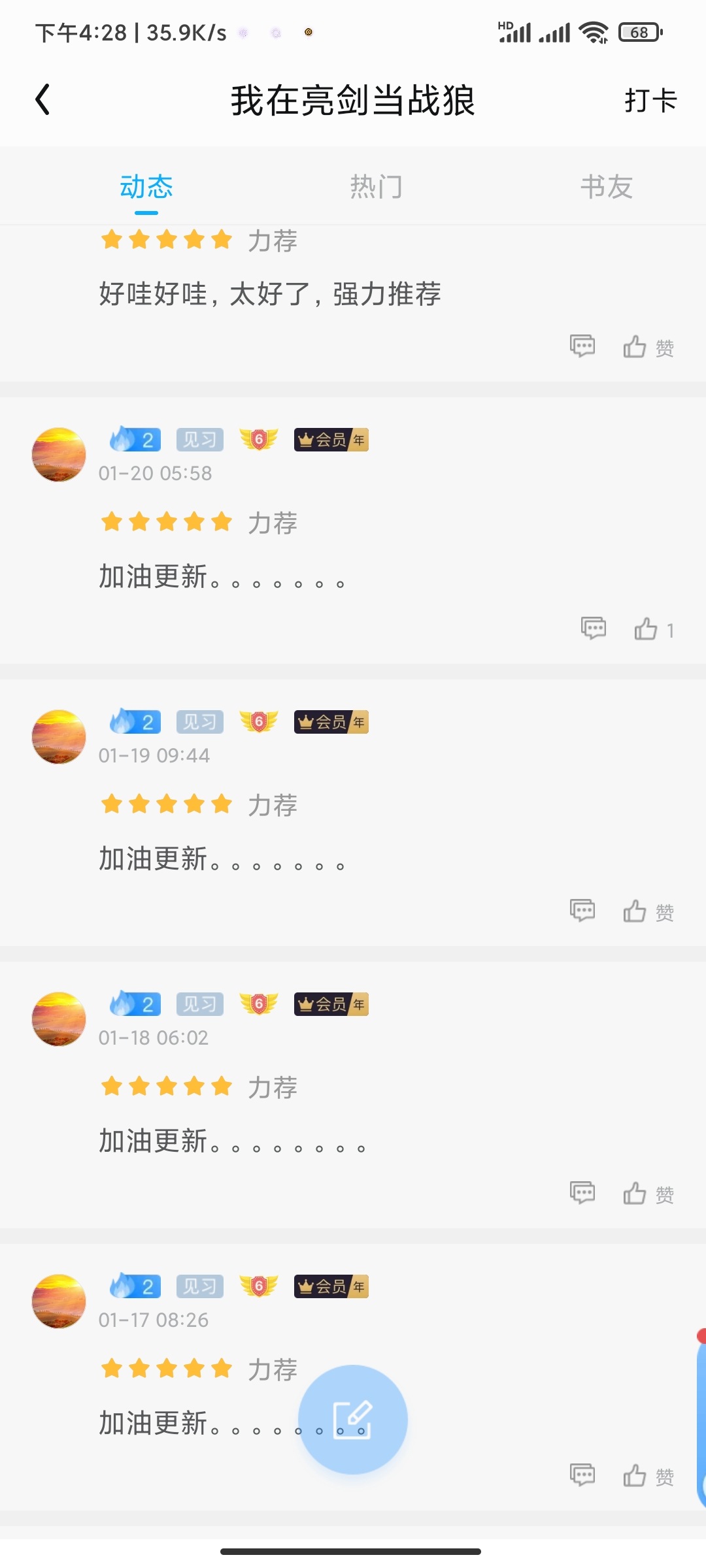
Task: Comment on the 01-18 06:02 review
Action: click(x=582, y=1192)
